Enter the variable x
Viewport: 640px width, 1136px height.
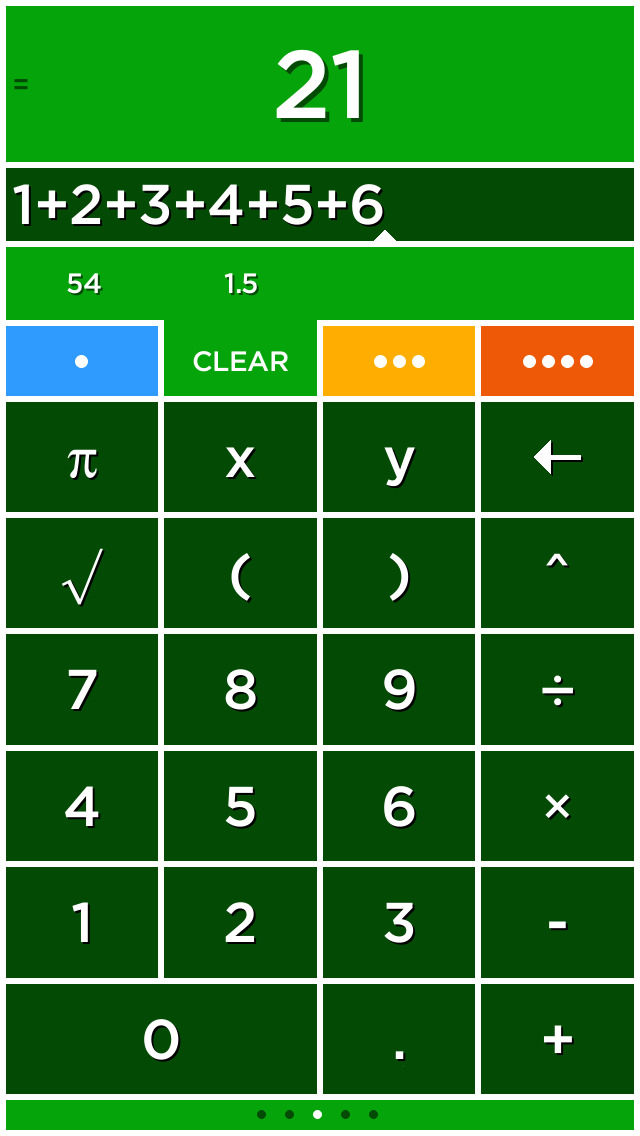(x=240, y=458)
